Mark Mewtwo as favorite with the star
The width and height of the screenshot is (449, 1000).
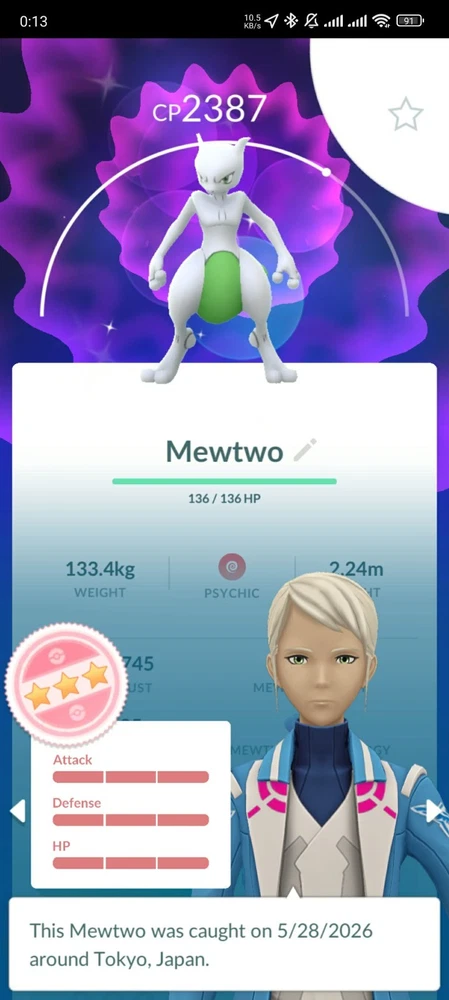pos(406,115)
